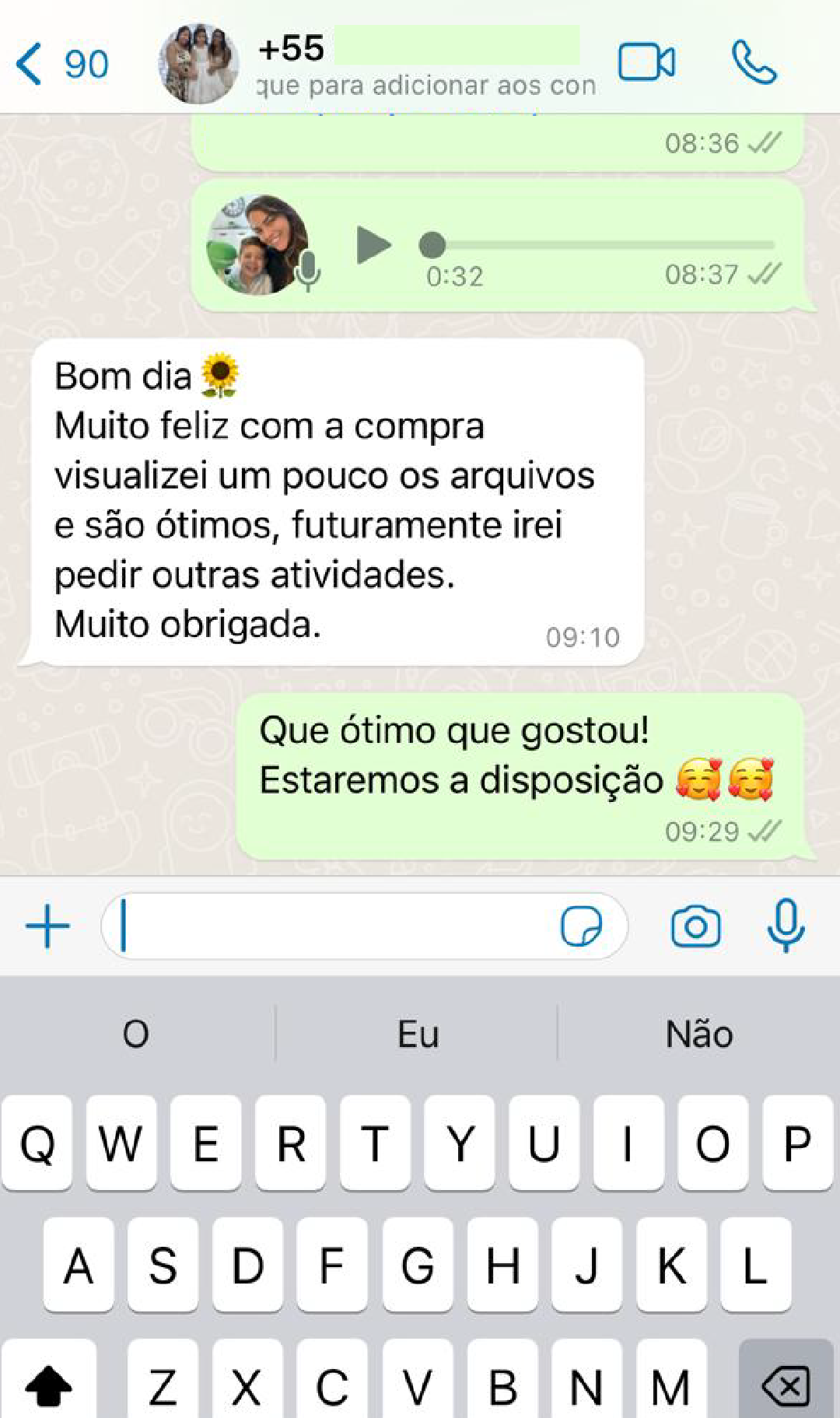This screenshot has width=840, height=1418.
Task: Play the 0:32 voice message
Action: [373, 245]
